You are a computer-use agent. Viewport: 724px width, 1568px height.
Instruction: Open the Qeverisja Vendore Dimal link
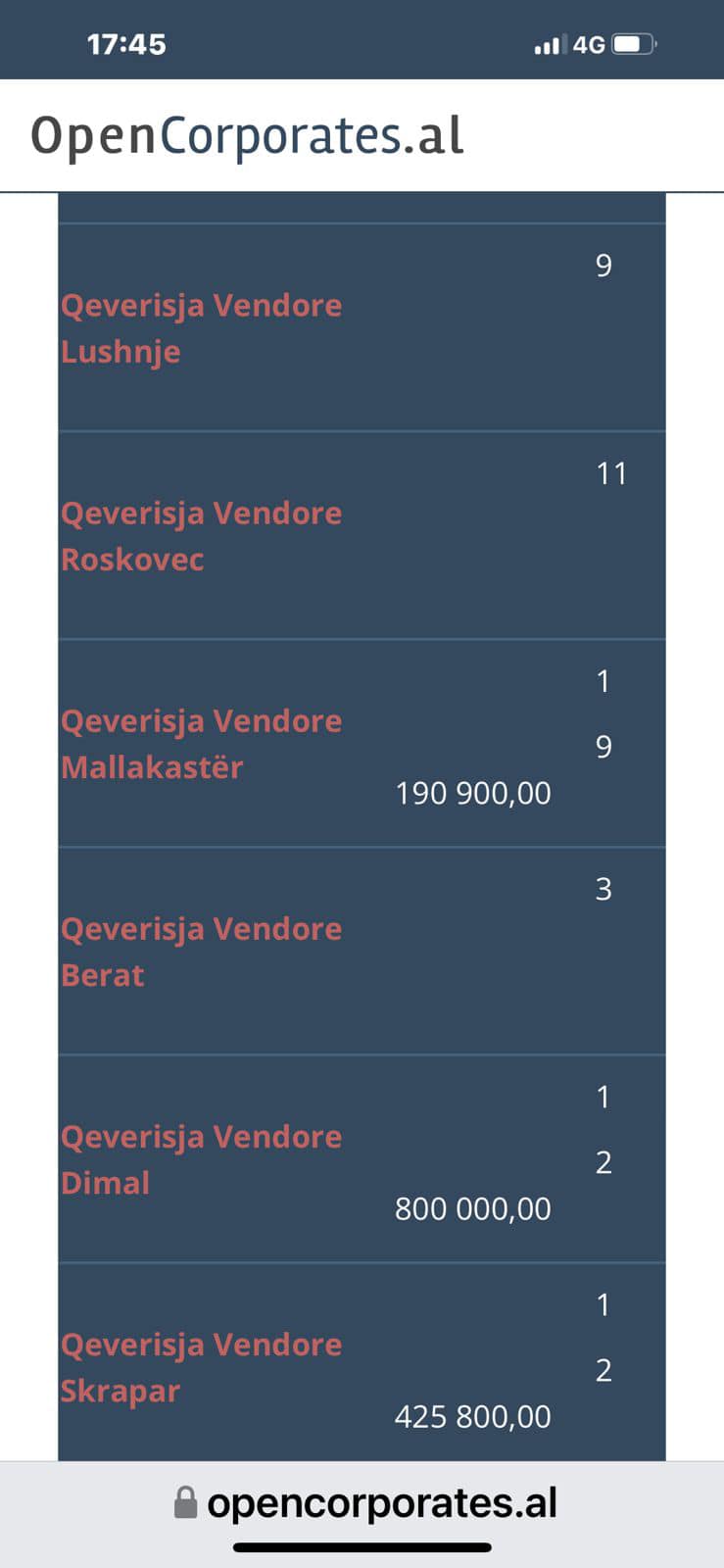201,1159
